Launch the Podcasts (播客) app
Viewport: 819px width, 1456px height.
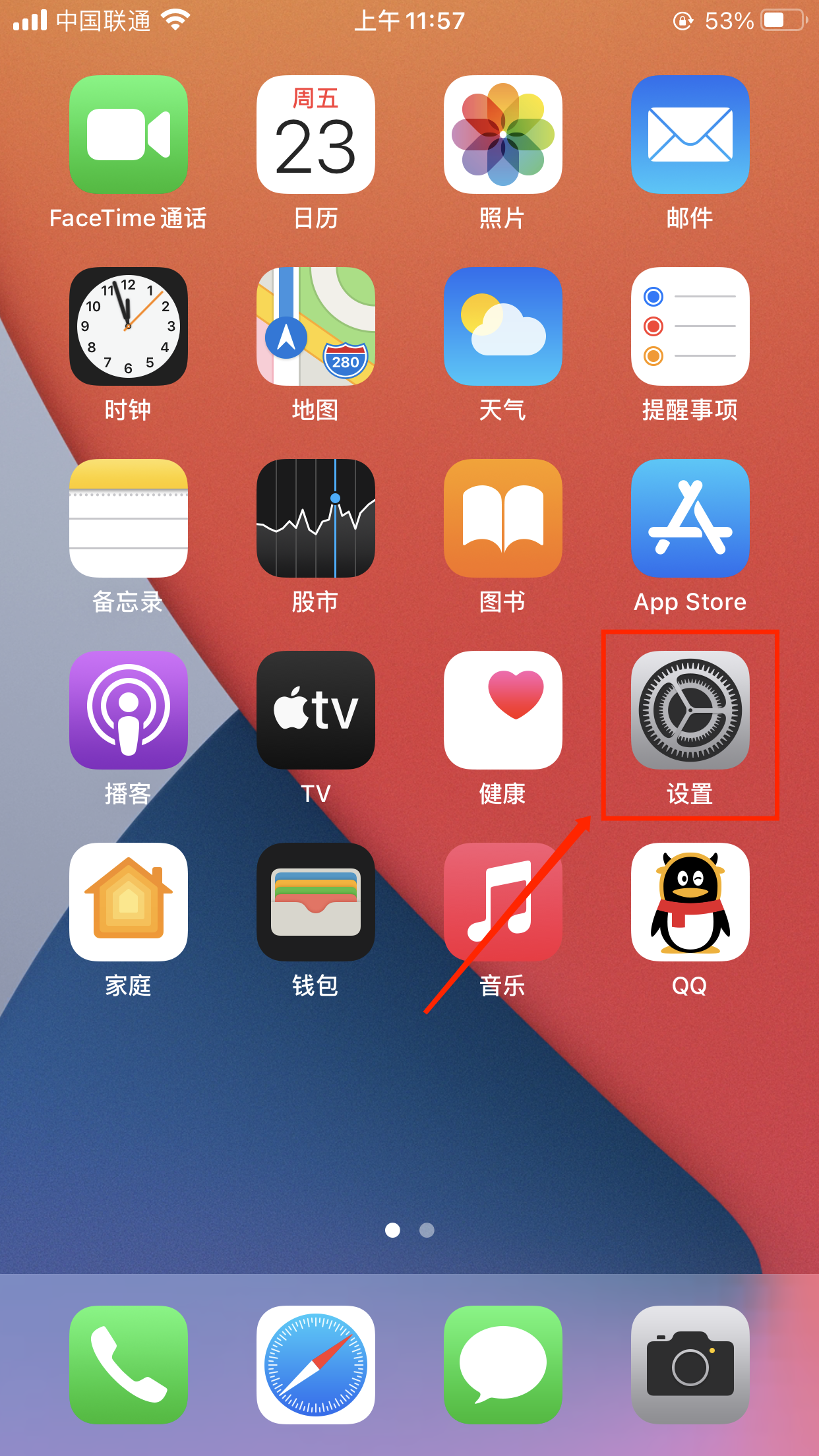(129, 710)
